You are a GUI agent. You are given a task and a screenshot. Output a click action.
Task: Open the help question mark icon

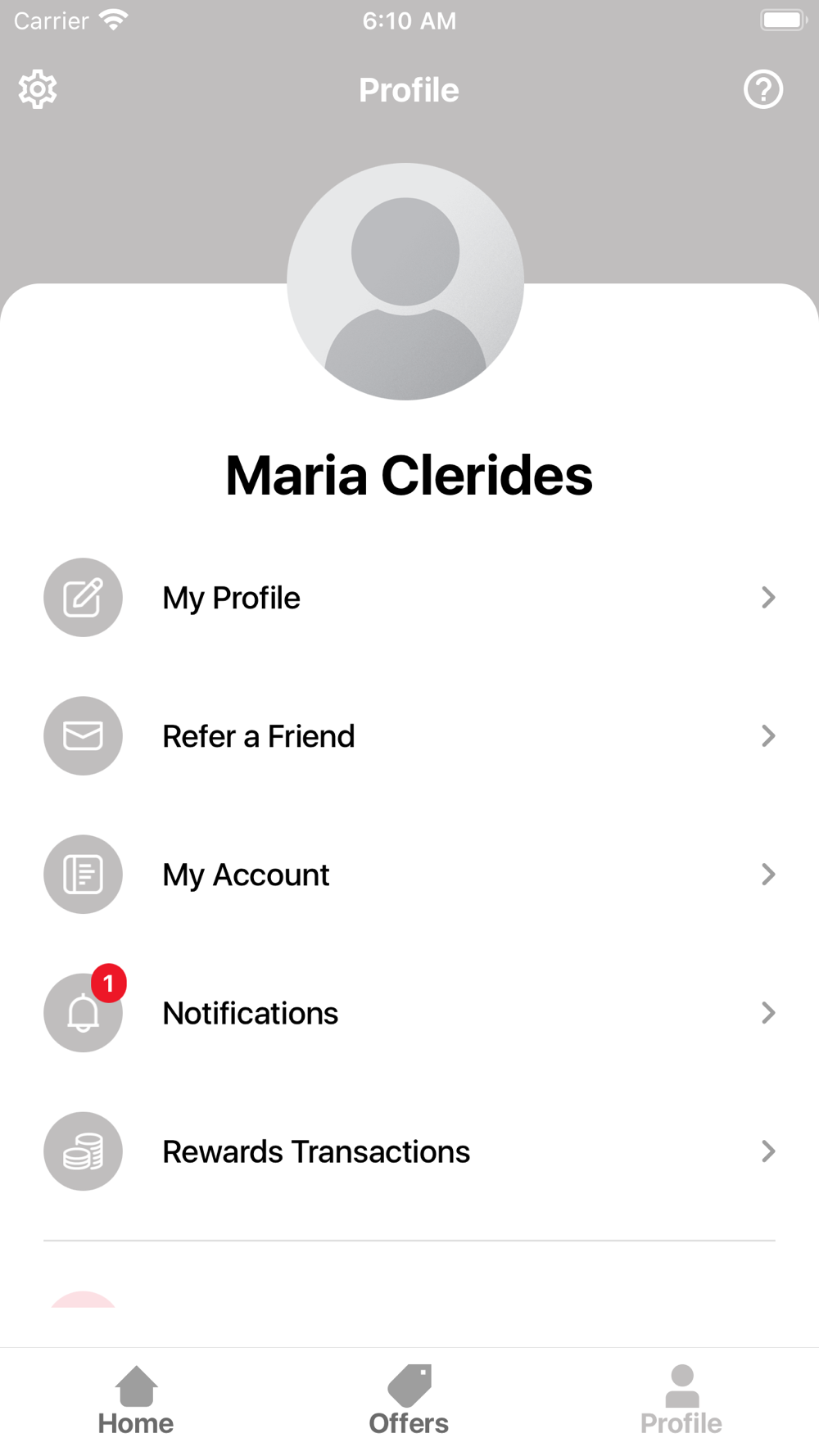point(763,89)
